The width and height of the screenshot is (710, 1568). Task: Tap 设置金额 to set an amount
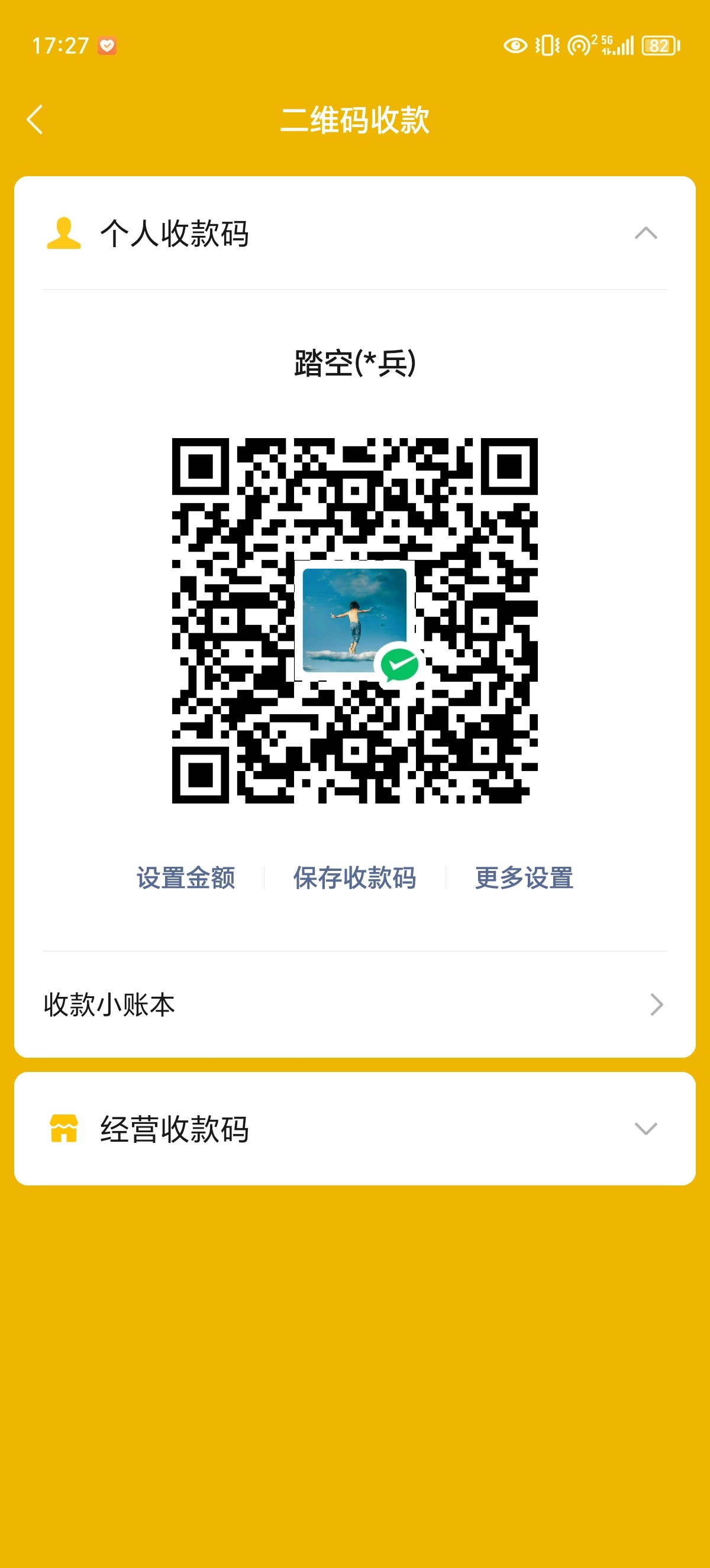(186, 878)
